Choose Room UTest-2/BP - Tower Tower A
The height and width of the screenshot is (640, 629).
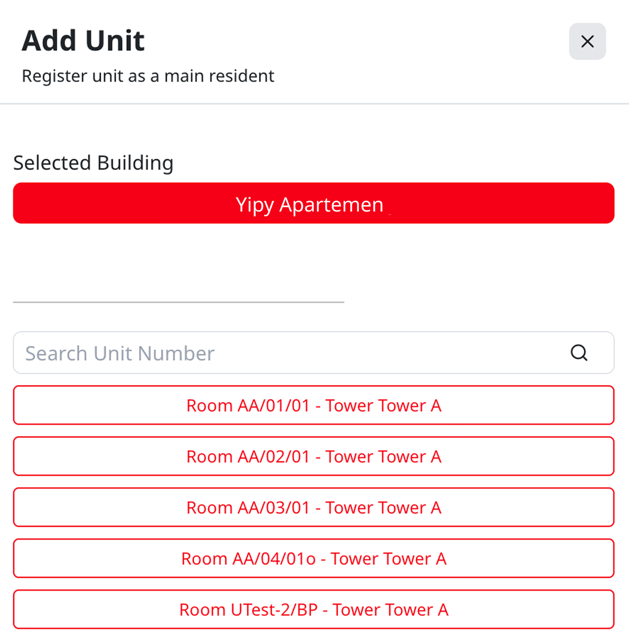pyautogui.click(x=313, y=609)
